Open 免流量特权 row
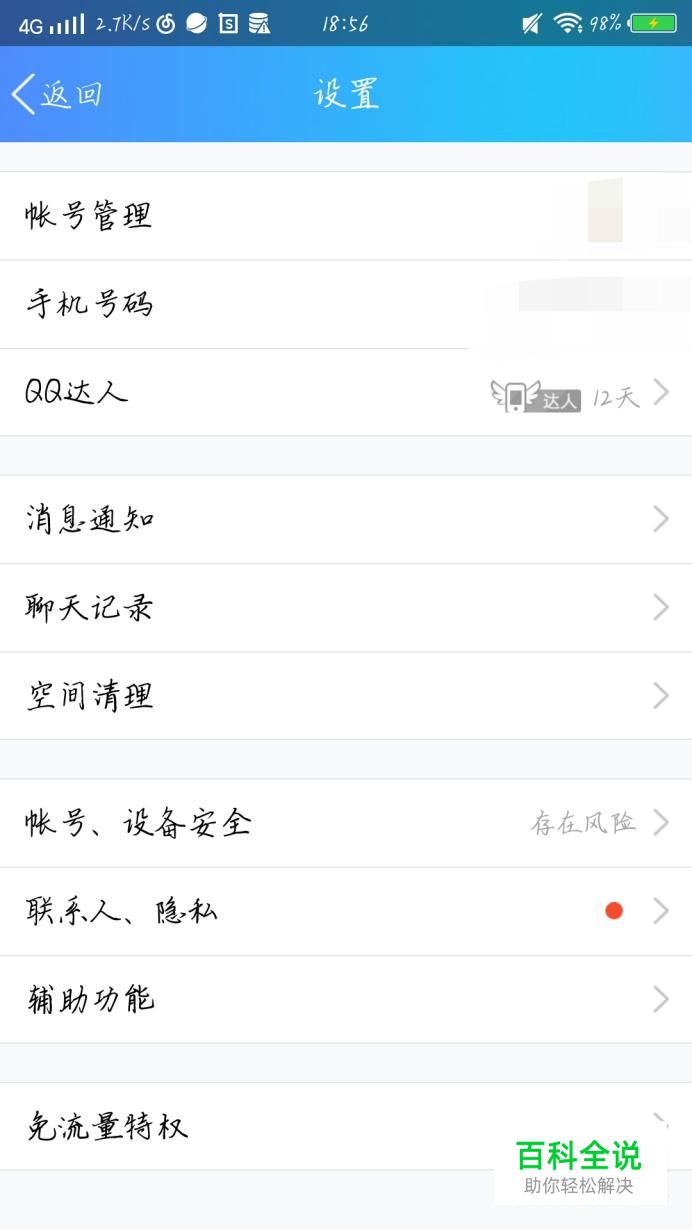692x1230 pixels. point(346,1127)
